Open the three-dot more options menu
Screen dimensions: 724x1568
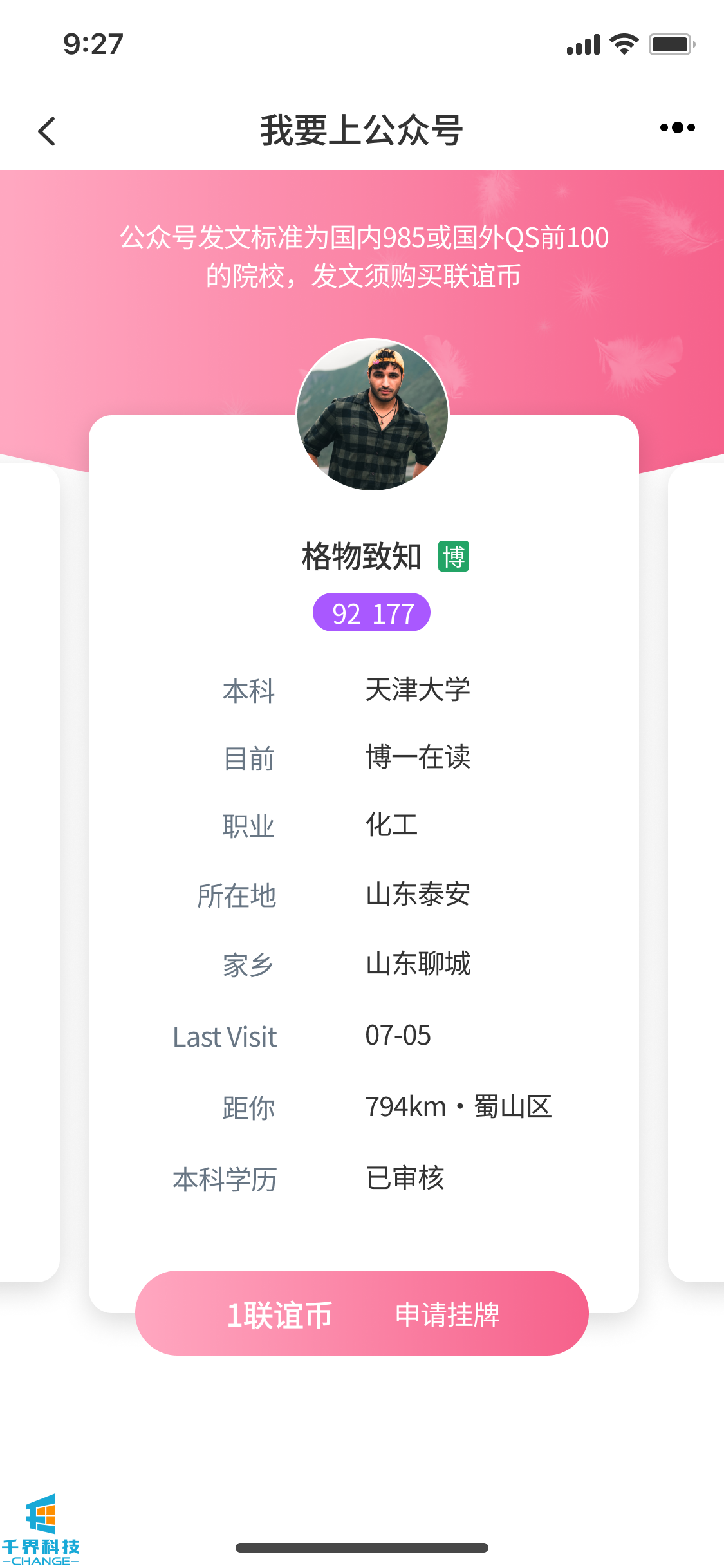coord(677,128)
